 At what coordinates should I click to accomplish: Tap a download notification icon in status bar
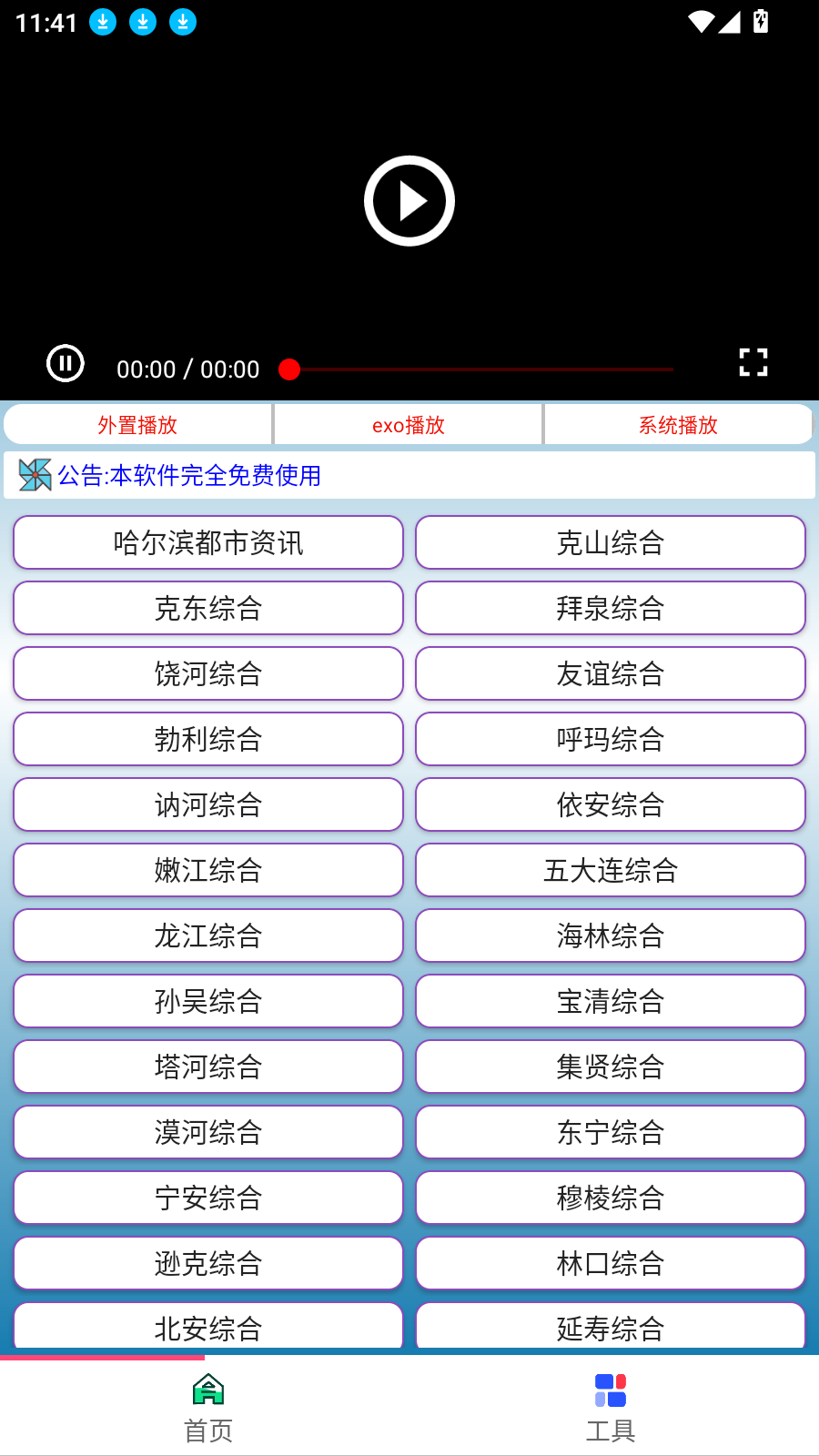tap(102, 22)
